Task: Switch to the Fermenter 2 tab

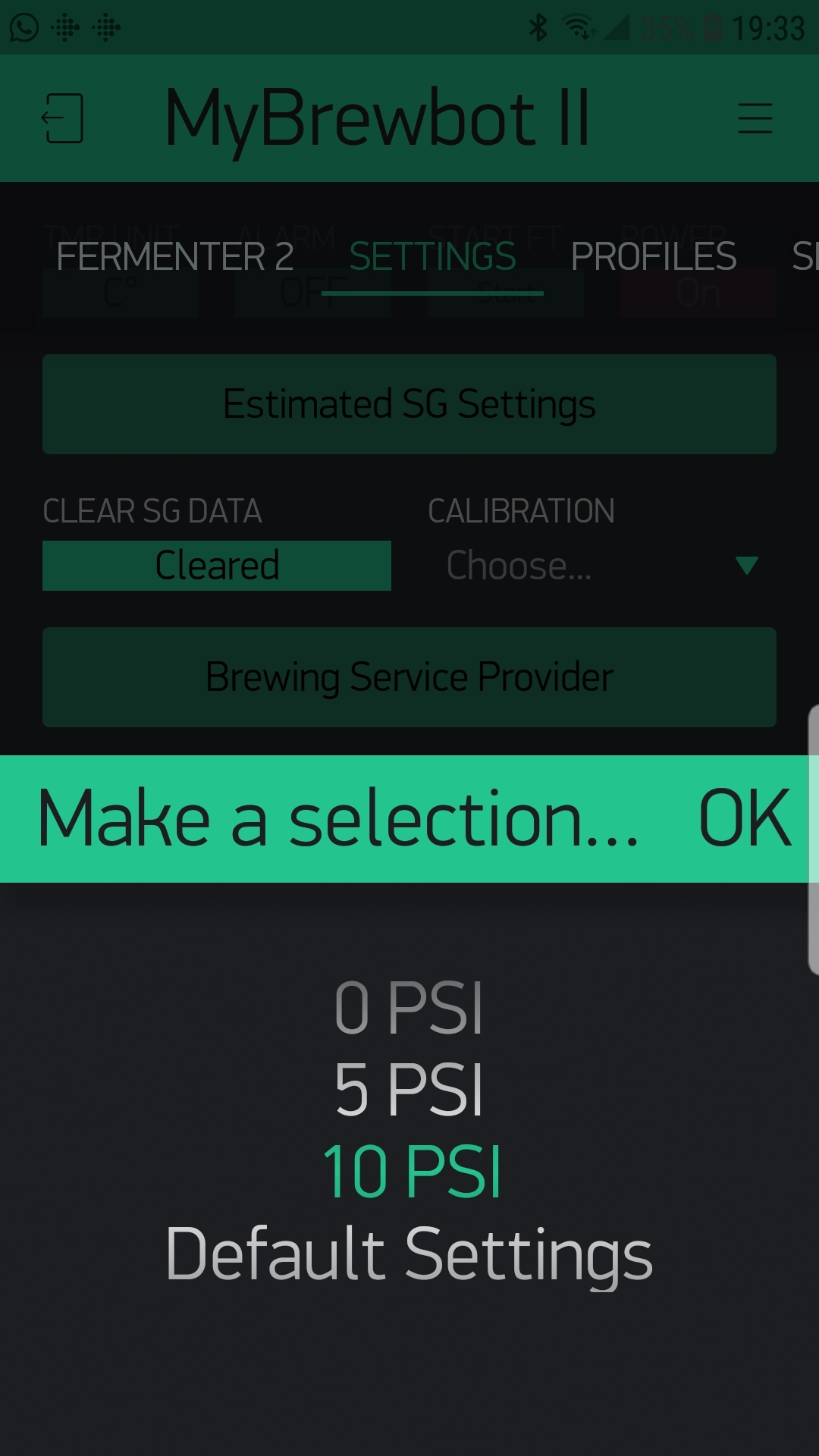Action: (174, 256)
